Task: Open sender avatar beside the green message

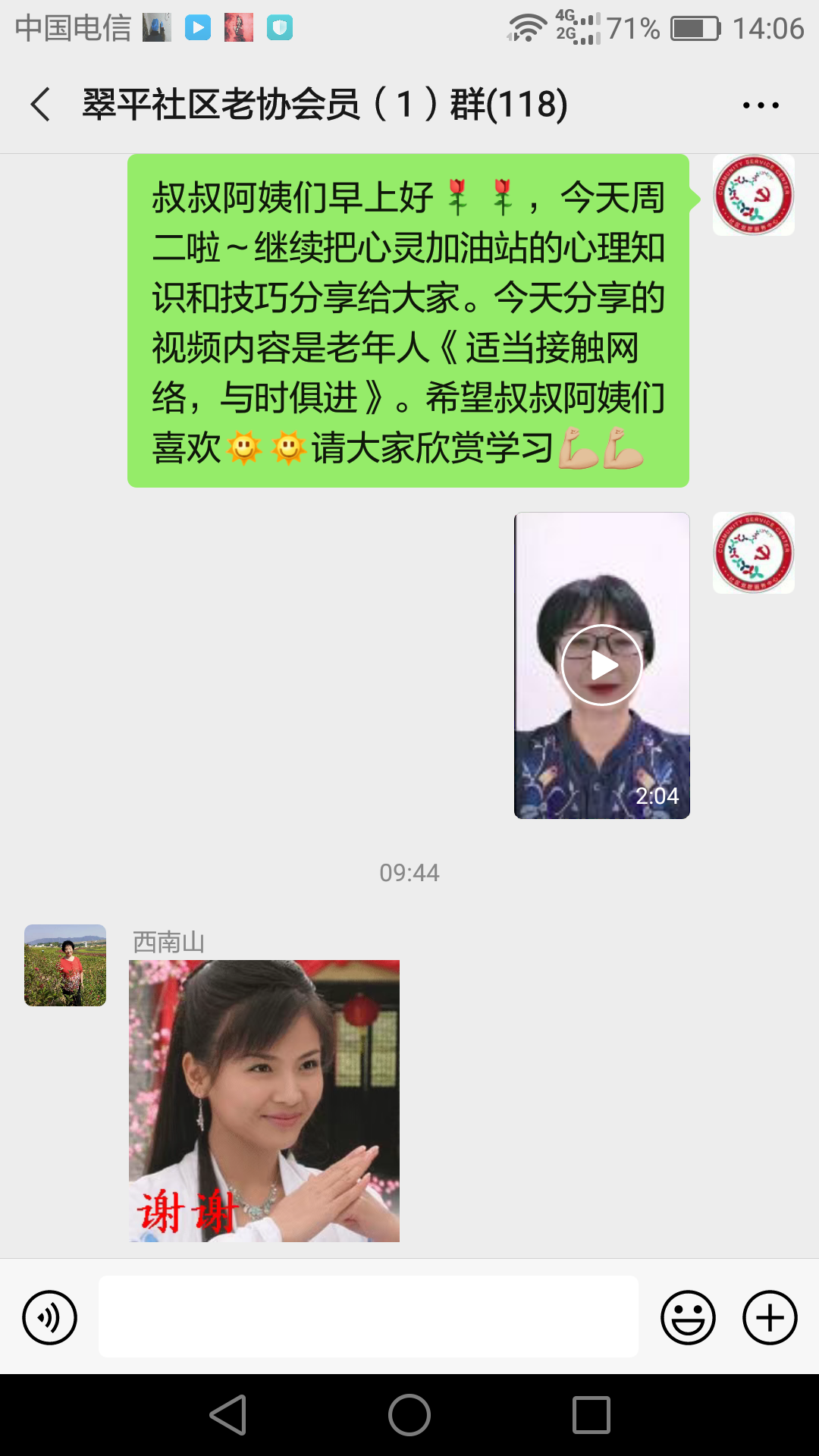Action: [x=753, y=195]
